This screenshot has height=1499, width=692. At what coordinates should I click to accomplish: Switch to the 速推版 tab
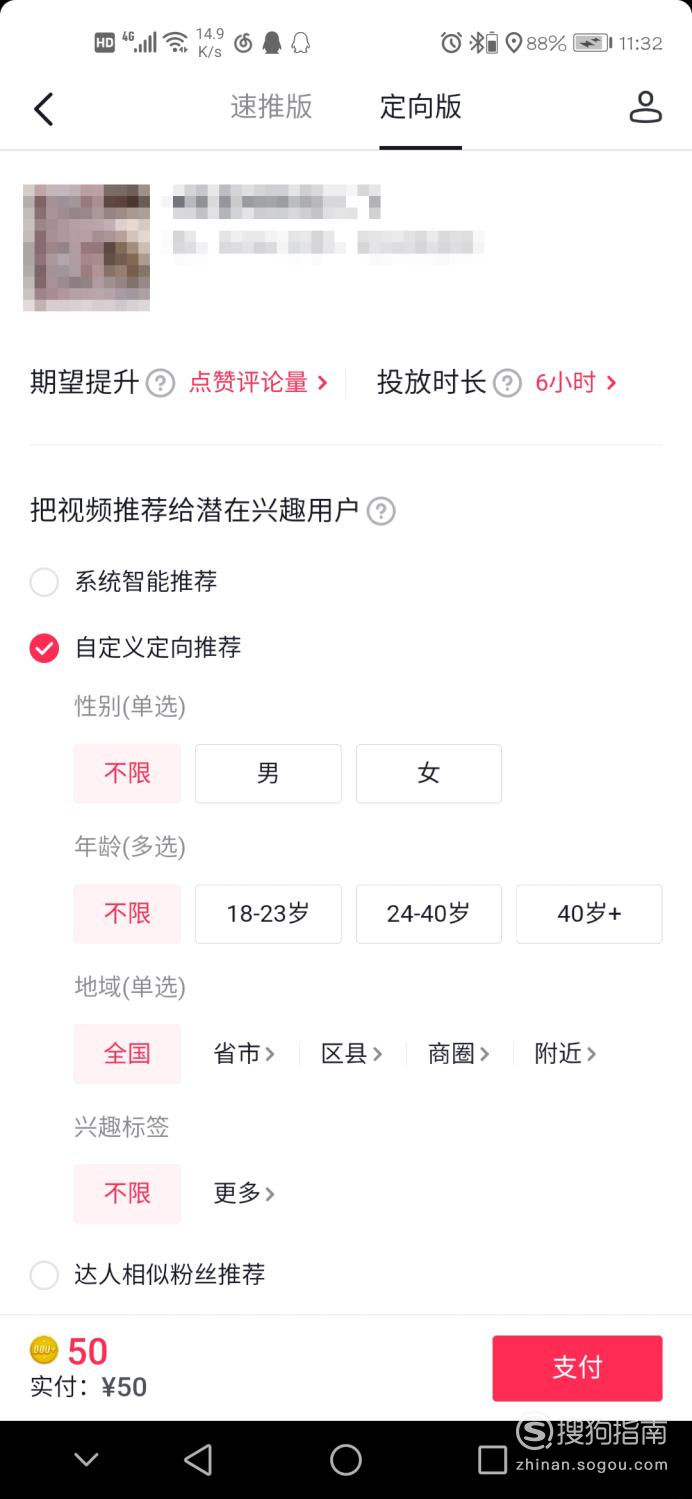[x=271, y=107]
